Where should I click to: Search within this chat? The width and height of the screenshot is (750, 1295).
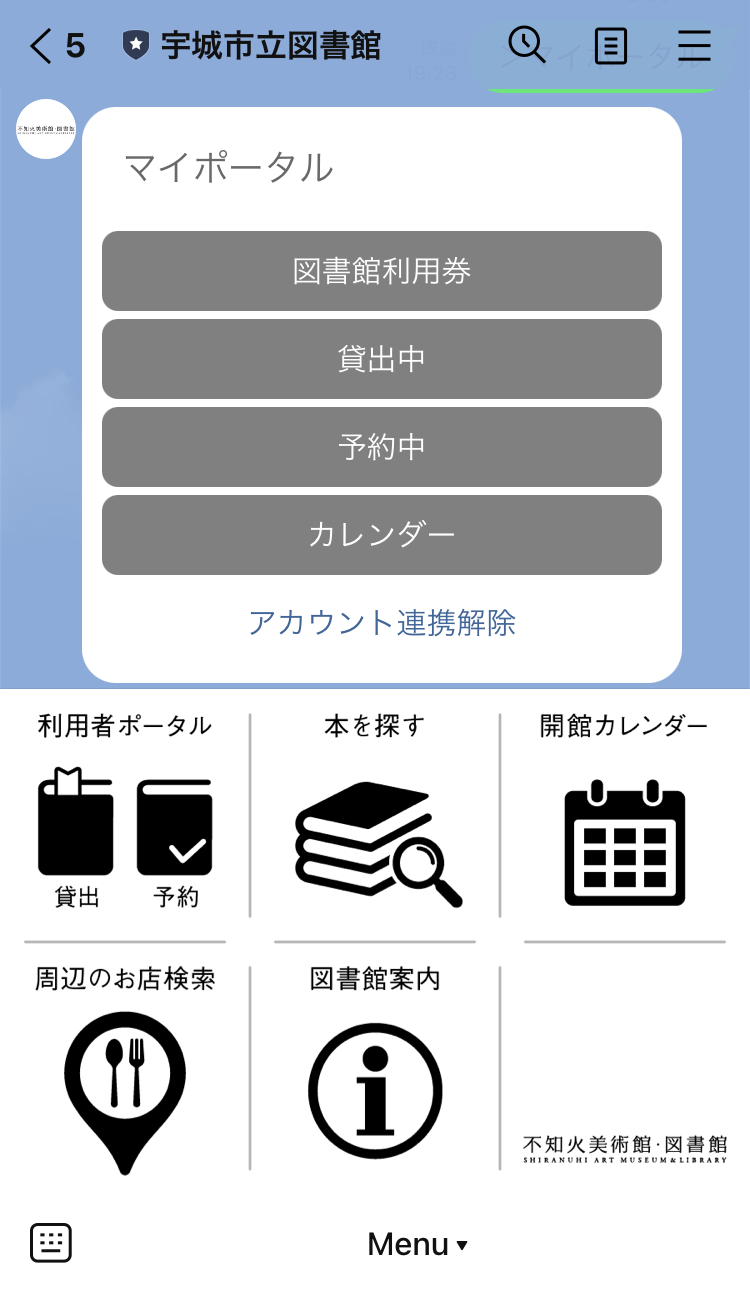point(526,46)
